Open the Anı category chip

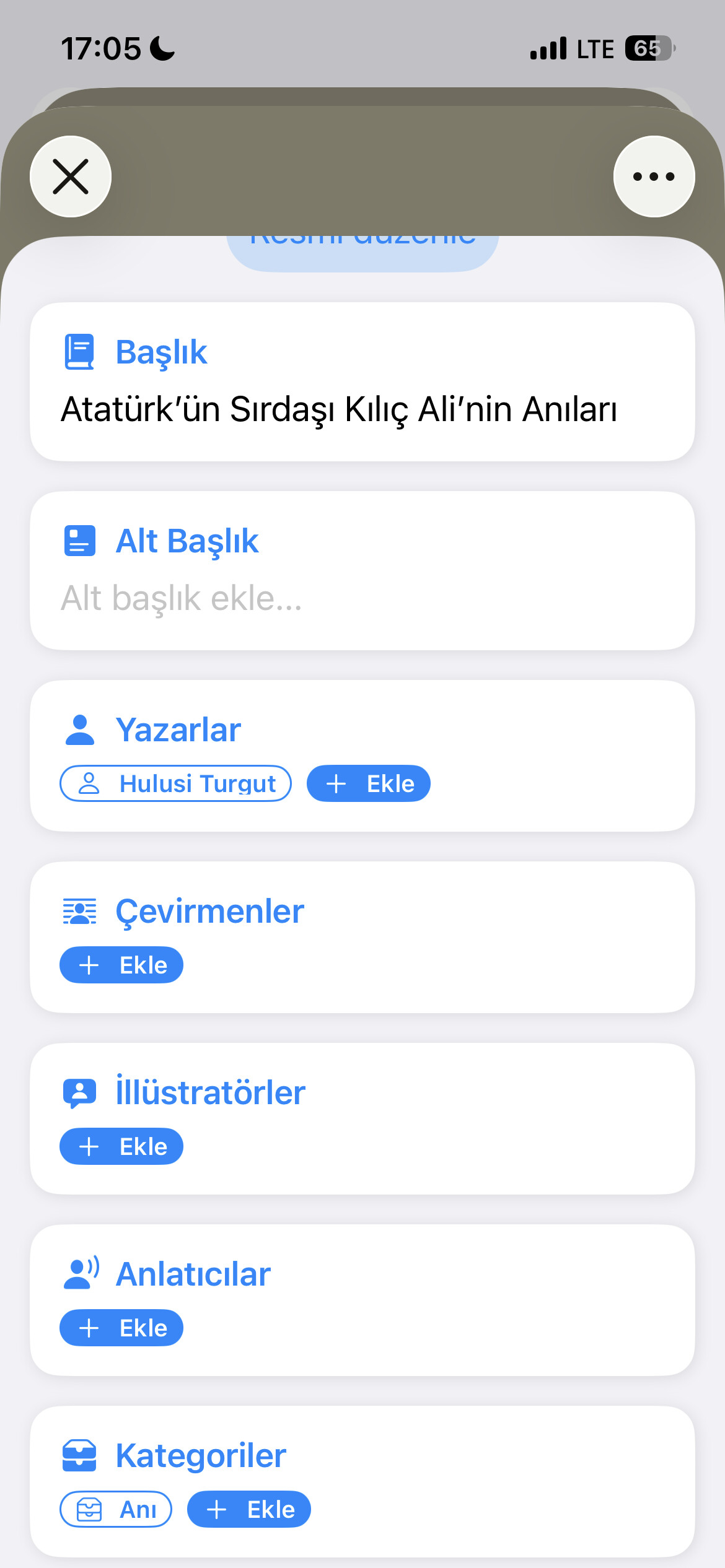(x=116, y=1509)
